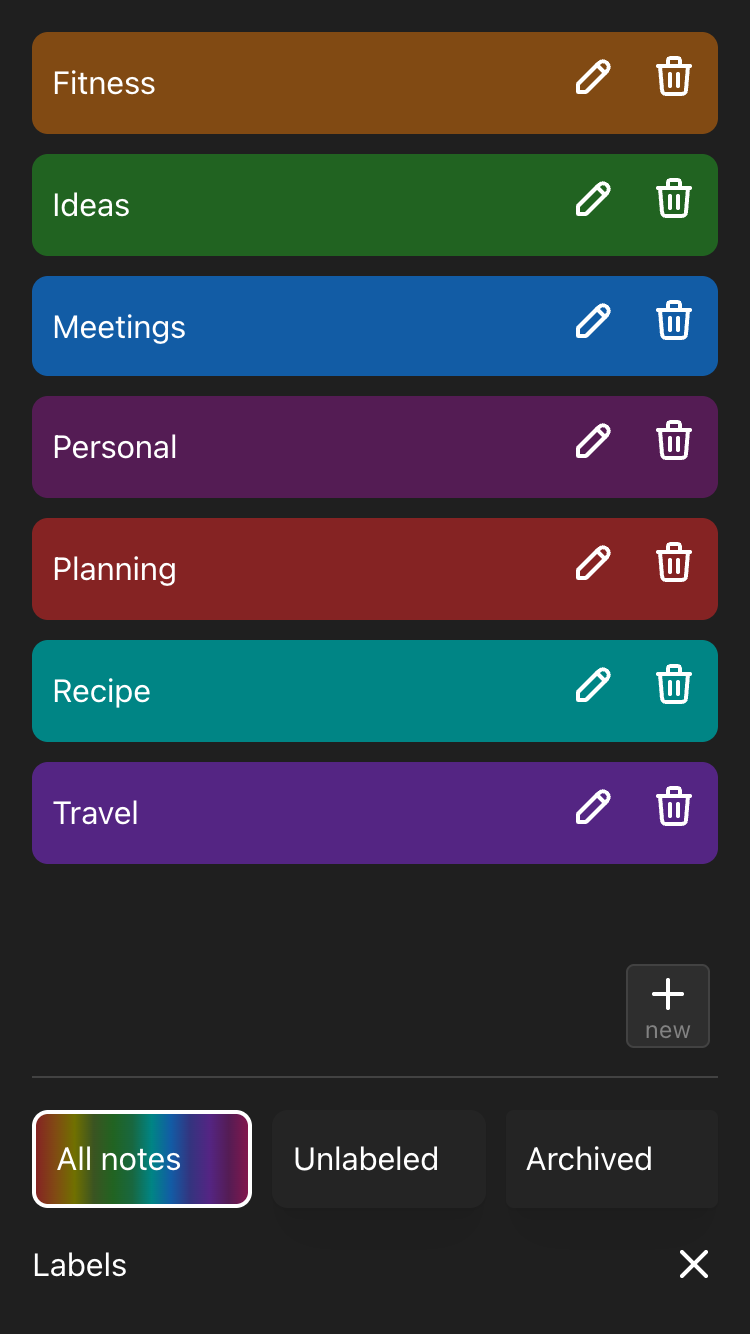Create a new label
The height and width of the screenshot is (1334, 750).
coord(667,1006)
